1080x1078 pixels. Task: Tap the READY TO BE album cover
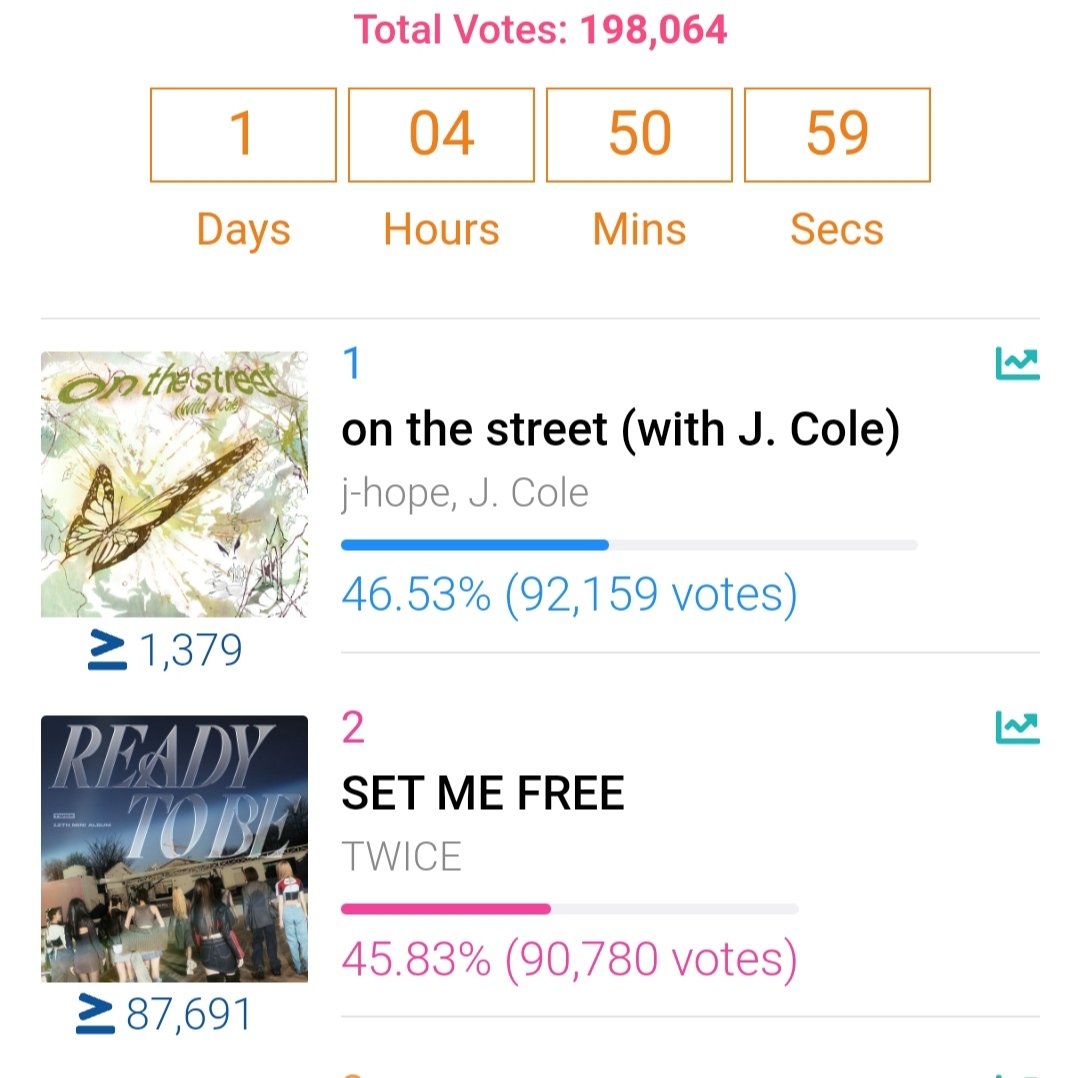[174, 848]
